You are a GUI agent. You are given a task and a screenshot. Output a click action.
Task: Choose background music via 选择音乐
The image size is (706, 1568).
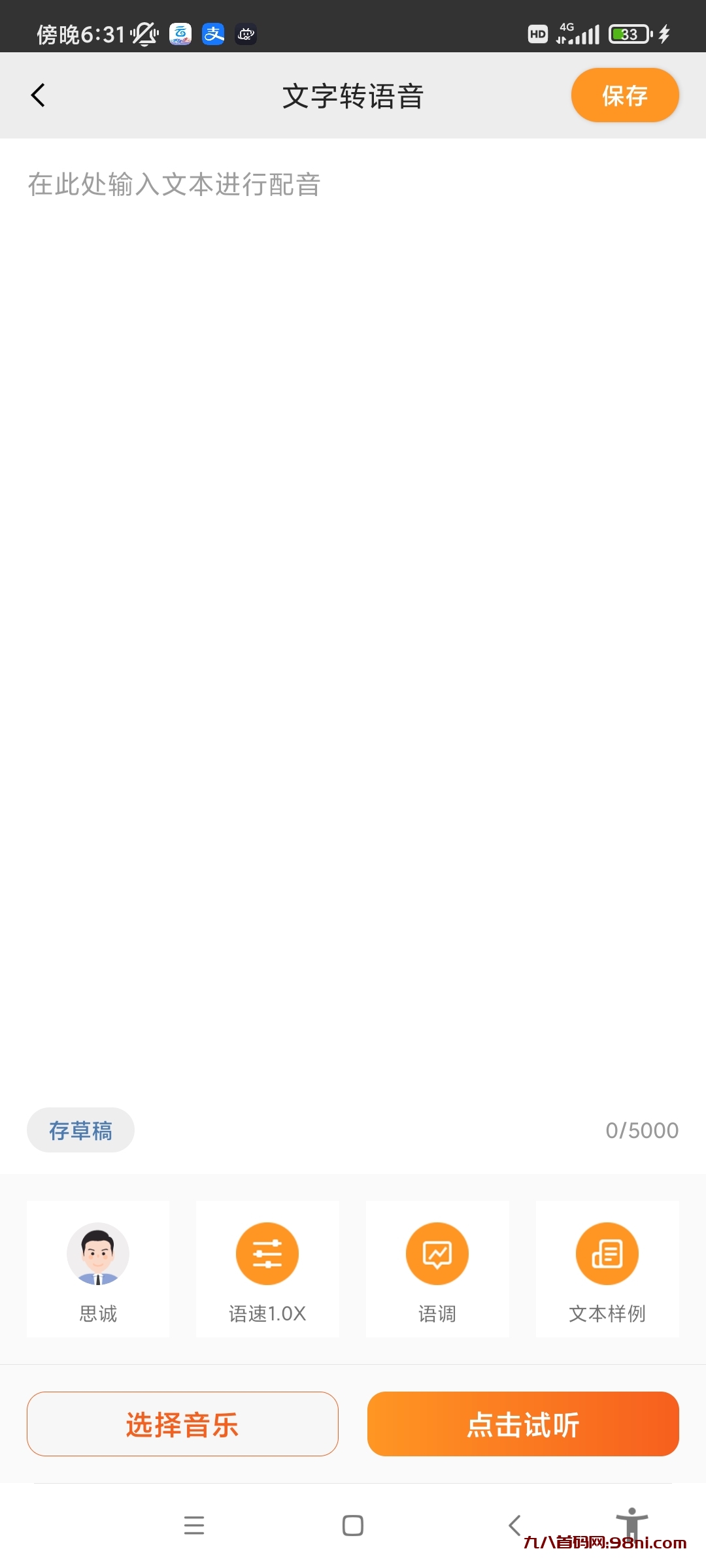(x=182, y=1424)
